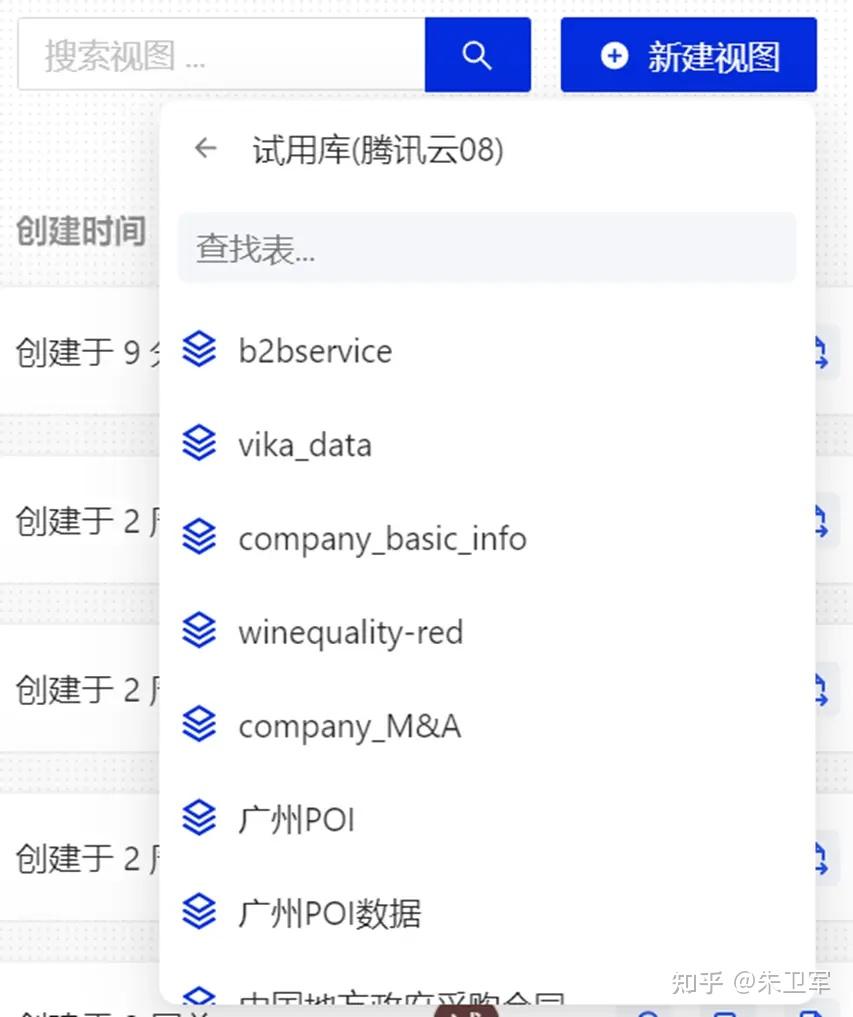Create a new view with 新建视图
The height and width of the screenshot is (1017, 853).
pyautogui.click(x=688, y=55)
